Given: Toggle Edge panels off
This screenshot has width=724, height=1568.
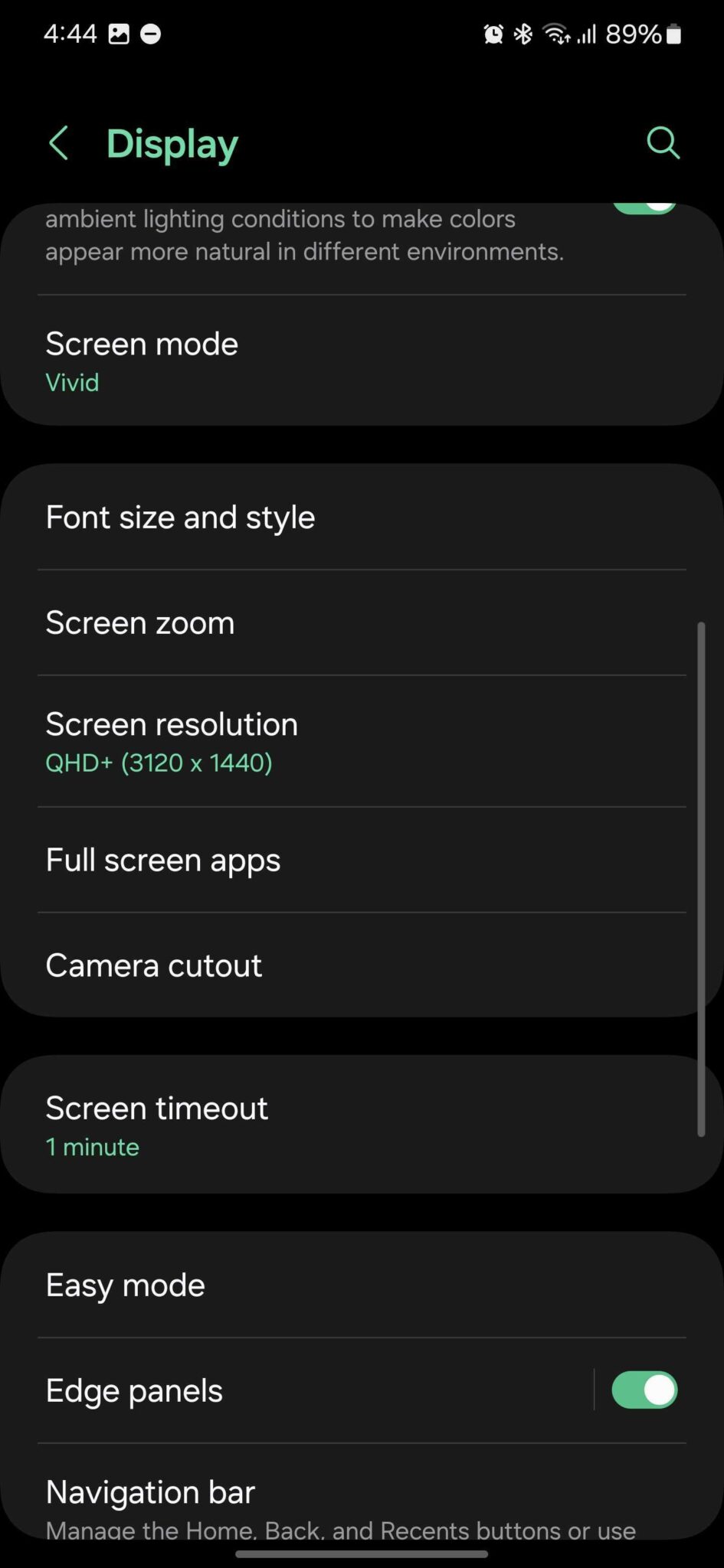Looking at the screenshot, I should point(644,1390).
